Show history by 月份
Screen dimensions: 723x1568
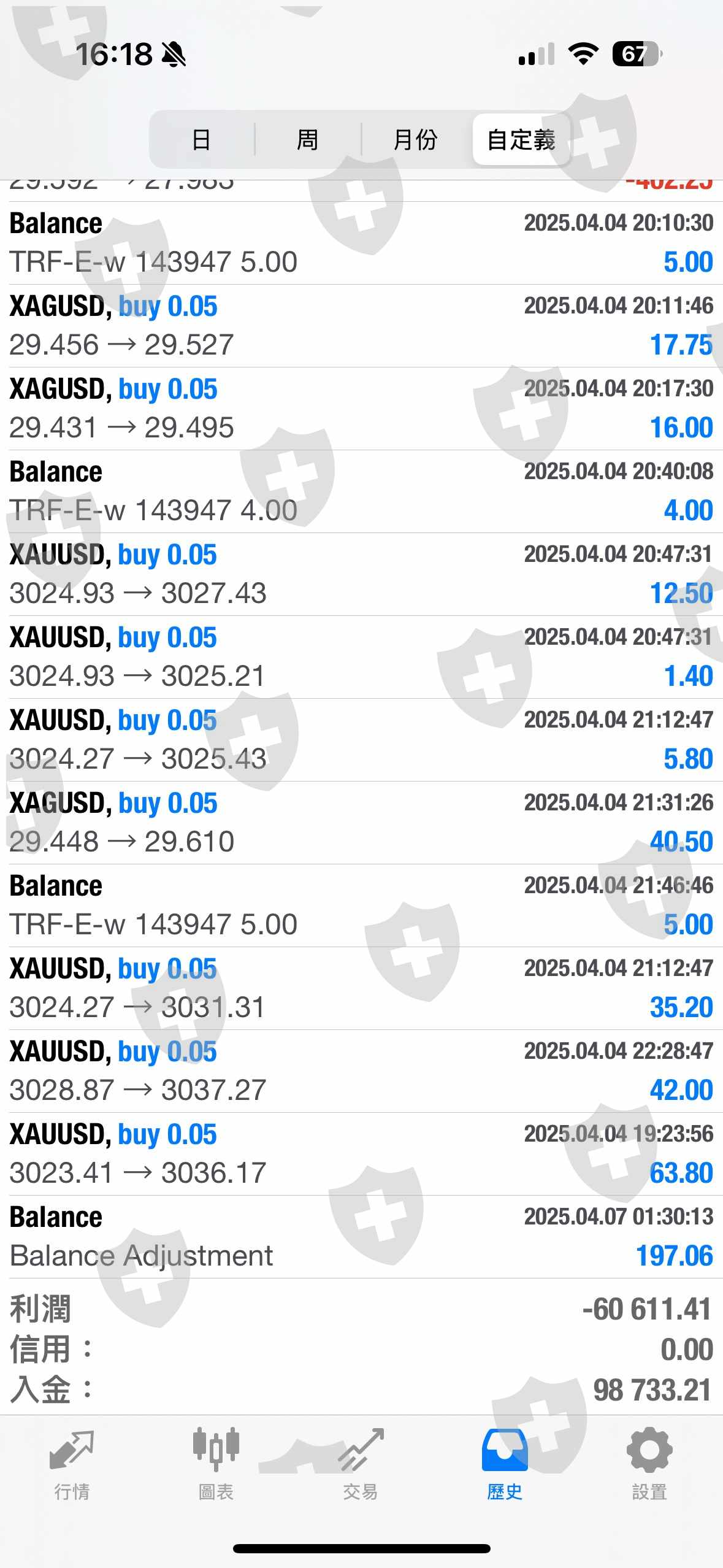click(x=415, y=140)
